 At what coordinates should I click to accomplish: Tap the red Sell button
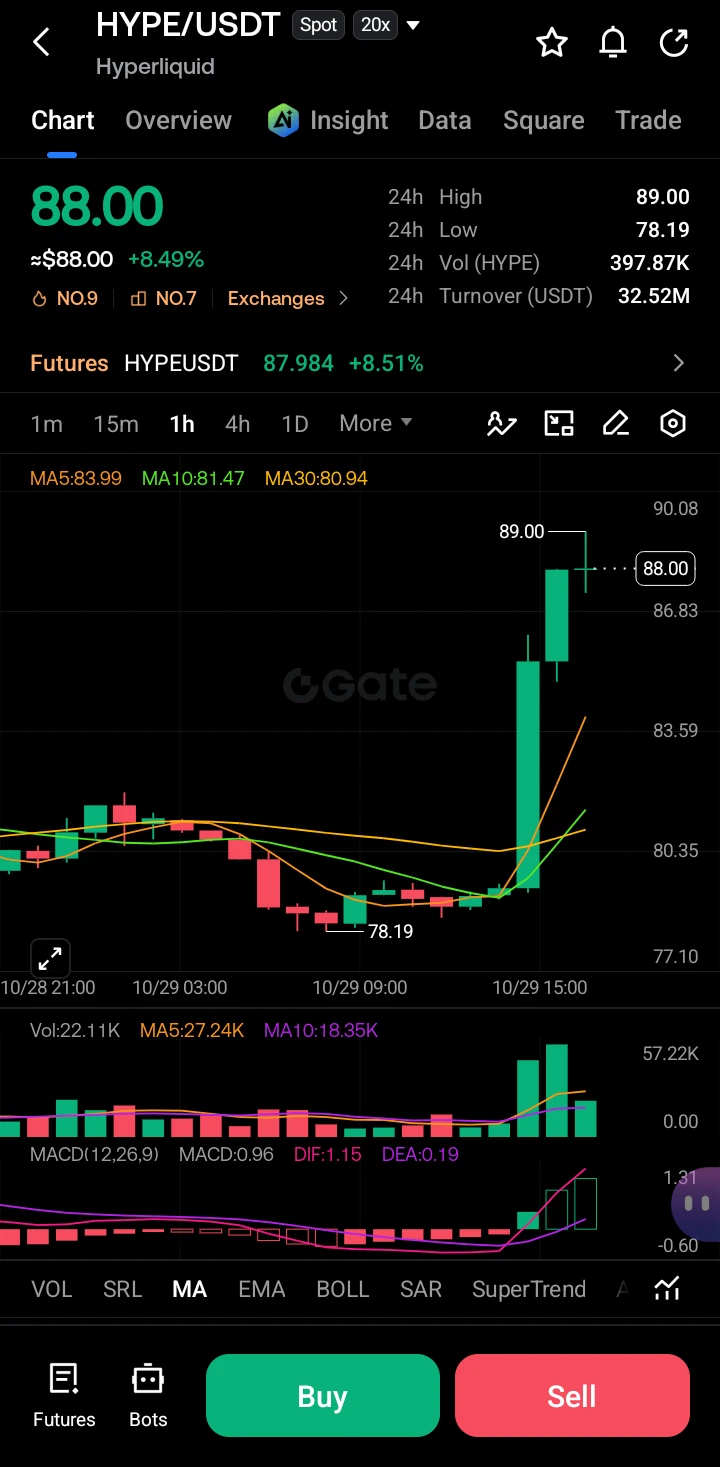coord(572,1396)
